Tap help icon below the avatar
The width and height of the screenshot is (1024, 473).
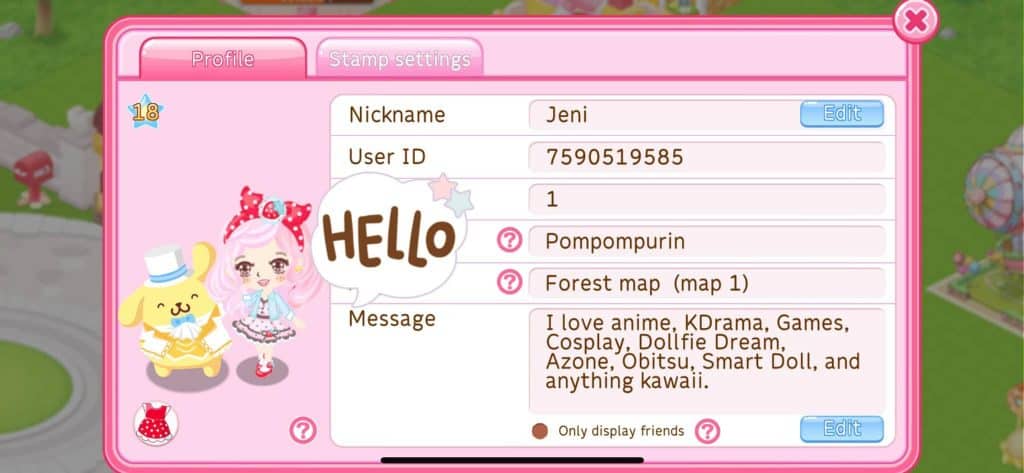tap(303, 431)
